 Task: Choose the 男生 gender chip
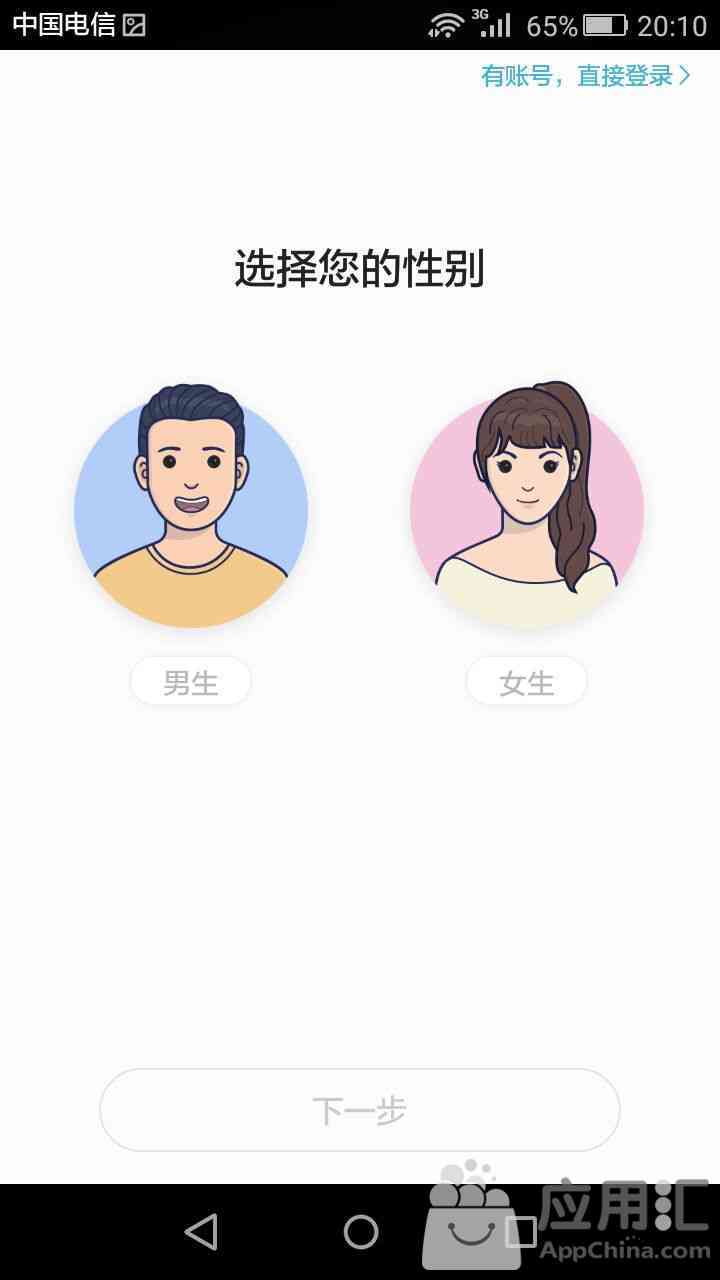tap(191, 683)
